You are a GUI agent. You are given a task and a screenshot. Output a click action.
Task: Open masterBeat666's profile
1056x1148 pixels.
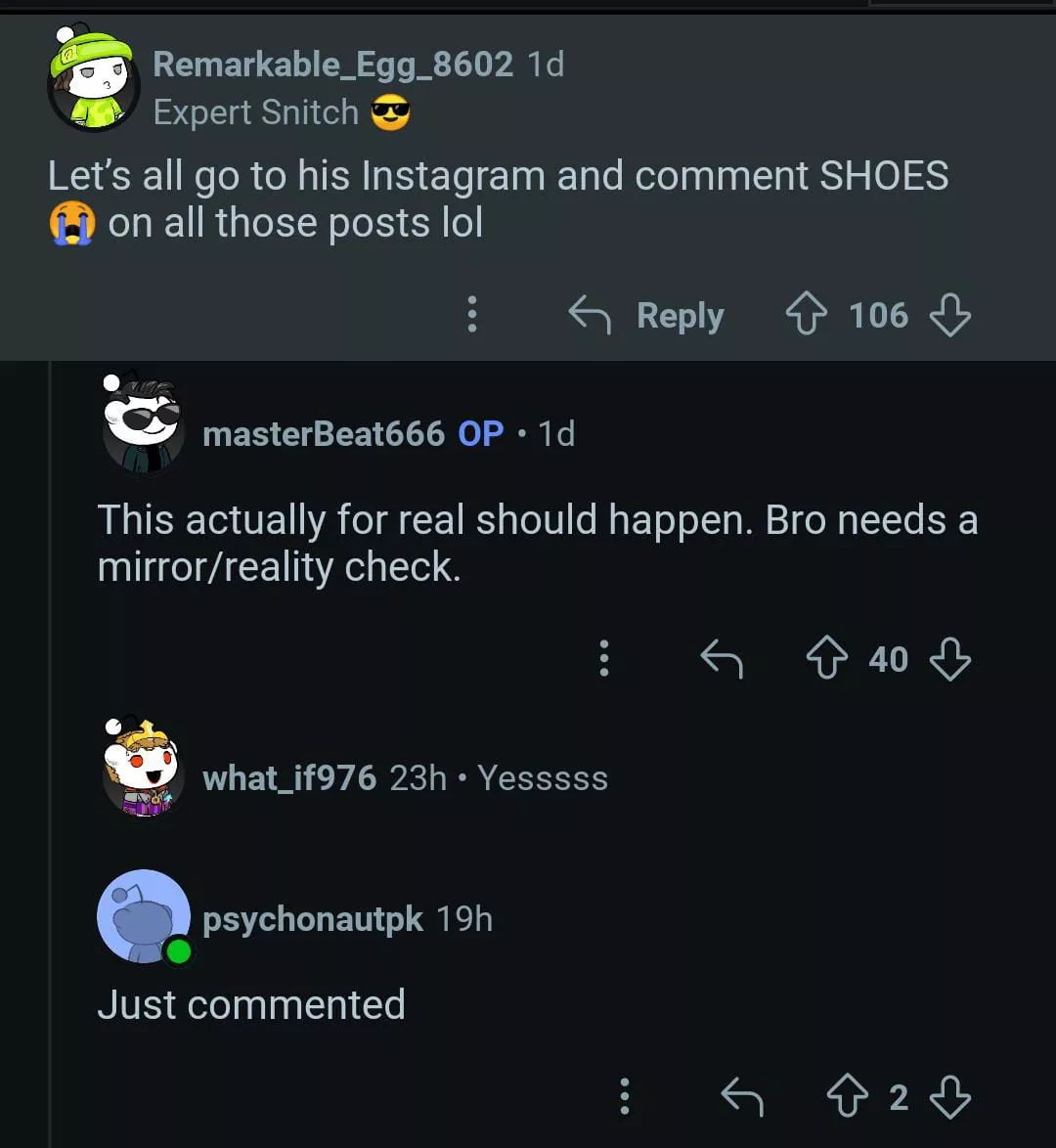click(323, 432)
